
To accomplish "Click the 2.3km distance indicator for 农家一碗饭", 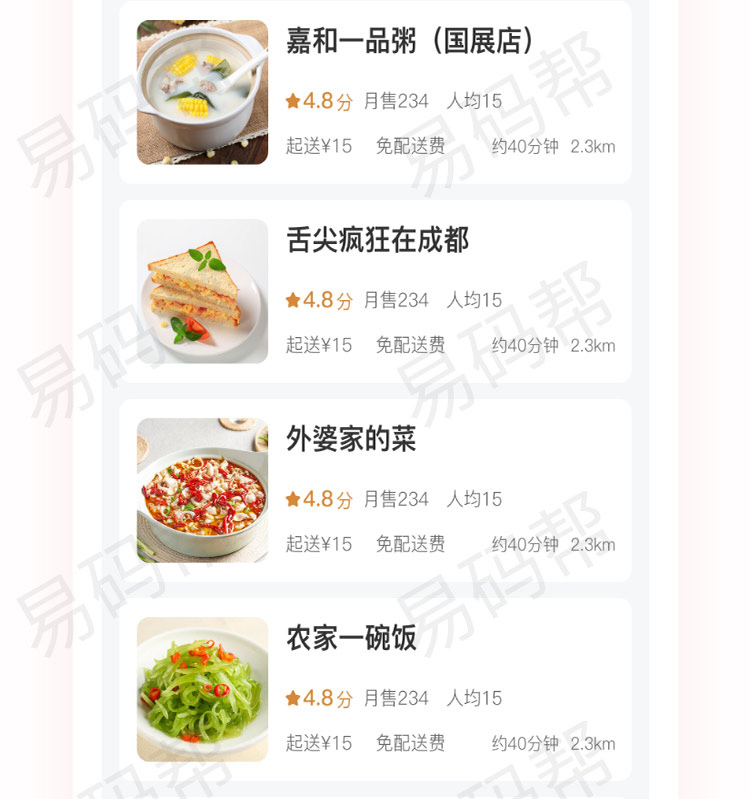I will point(594,744).
